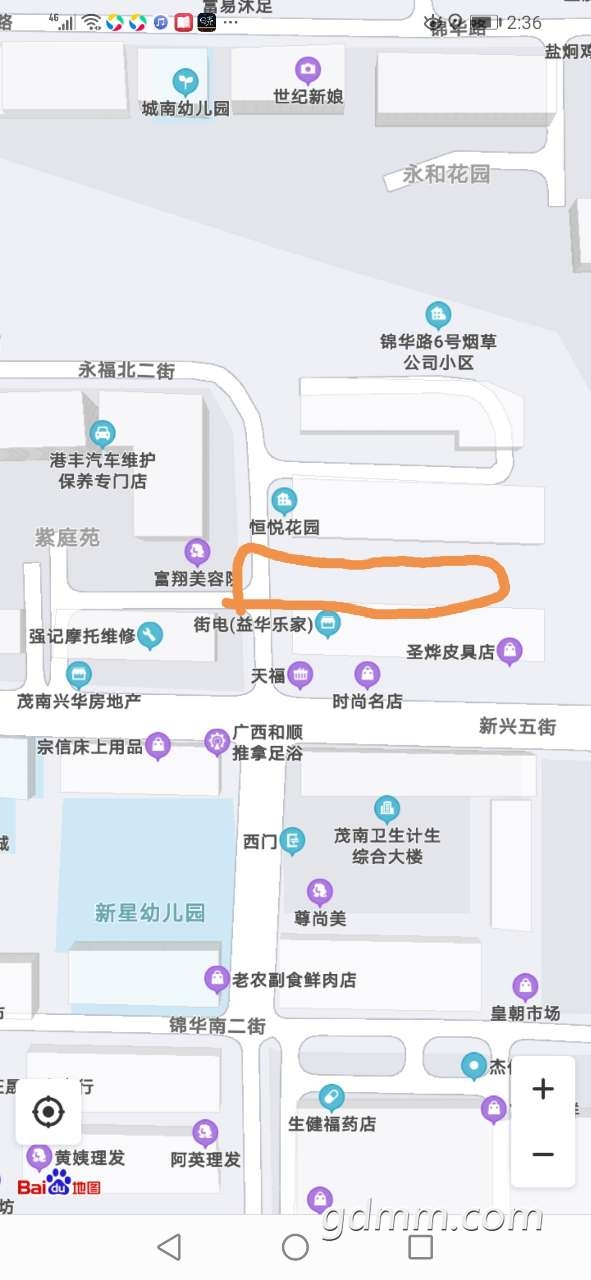Center map on my current location
Screen dimensions: 591x1280
pyautogui.click(x=48, y=1111)
